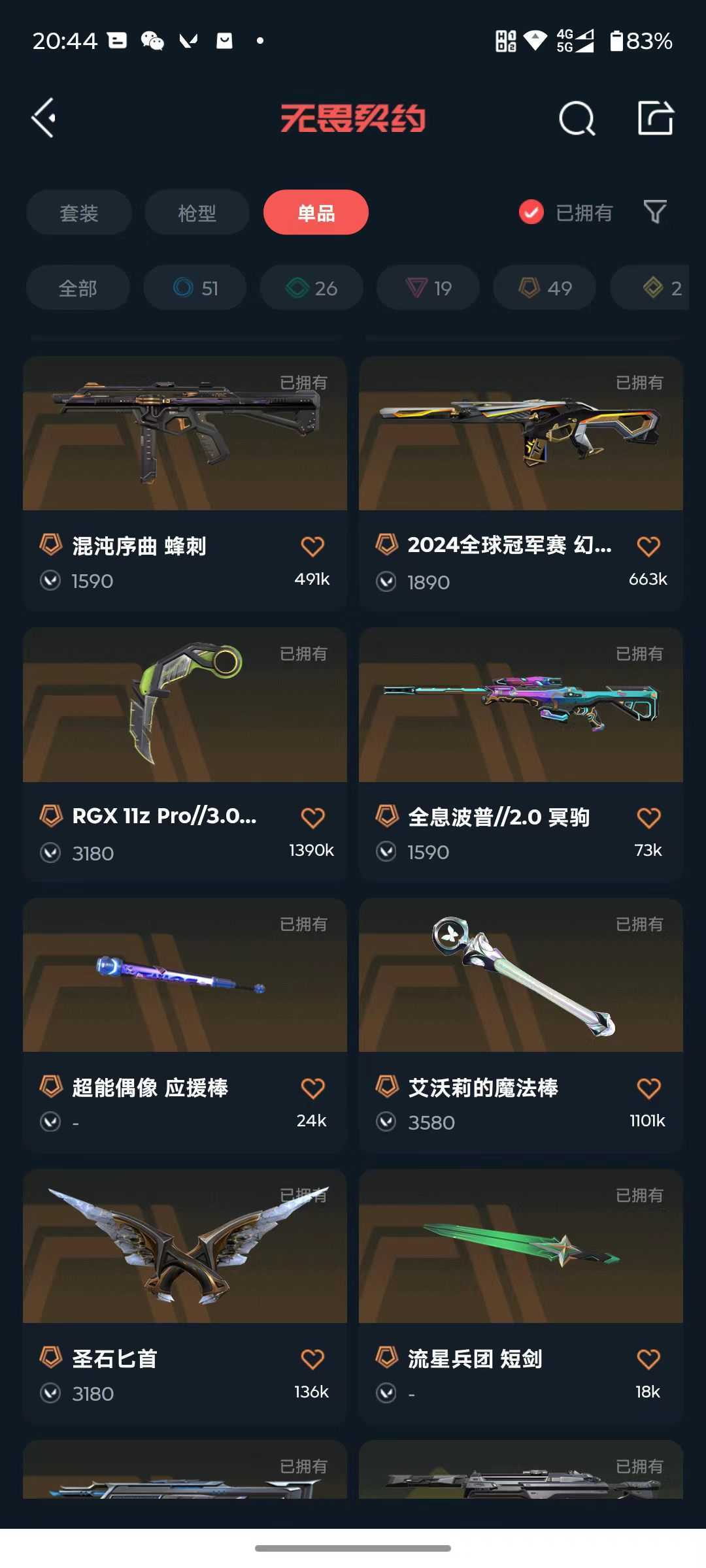
Task: Tap the heart on 圣石匕首
Action: [x=312, y=1360]
